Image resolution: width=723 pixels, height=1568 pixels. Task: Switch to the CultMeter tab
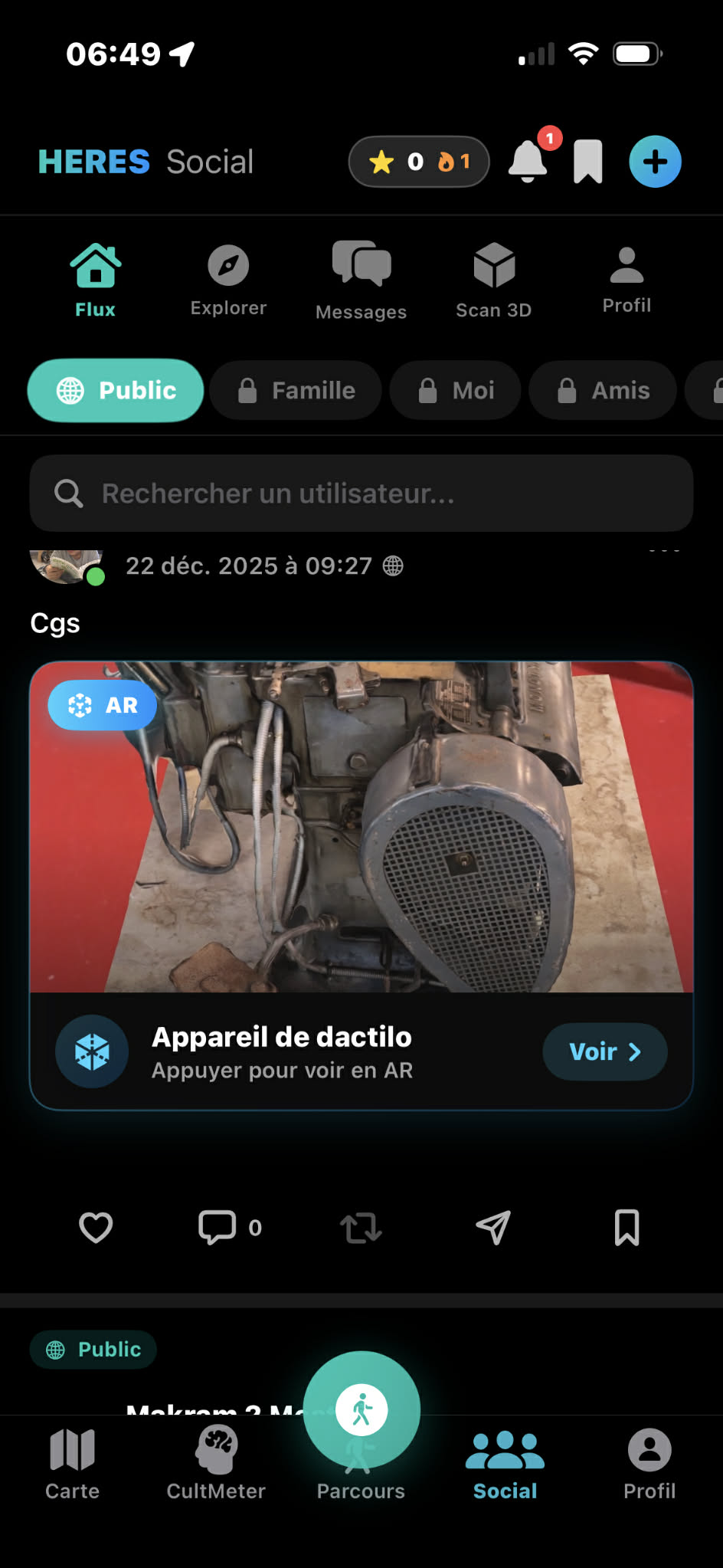(x=216, y=1464)
